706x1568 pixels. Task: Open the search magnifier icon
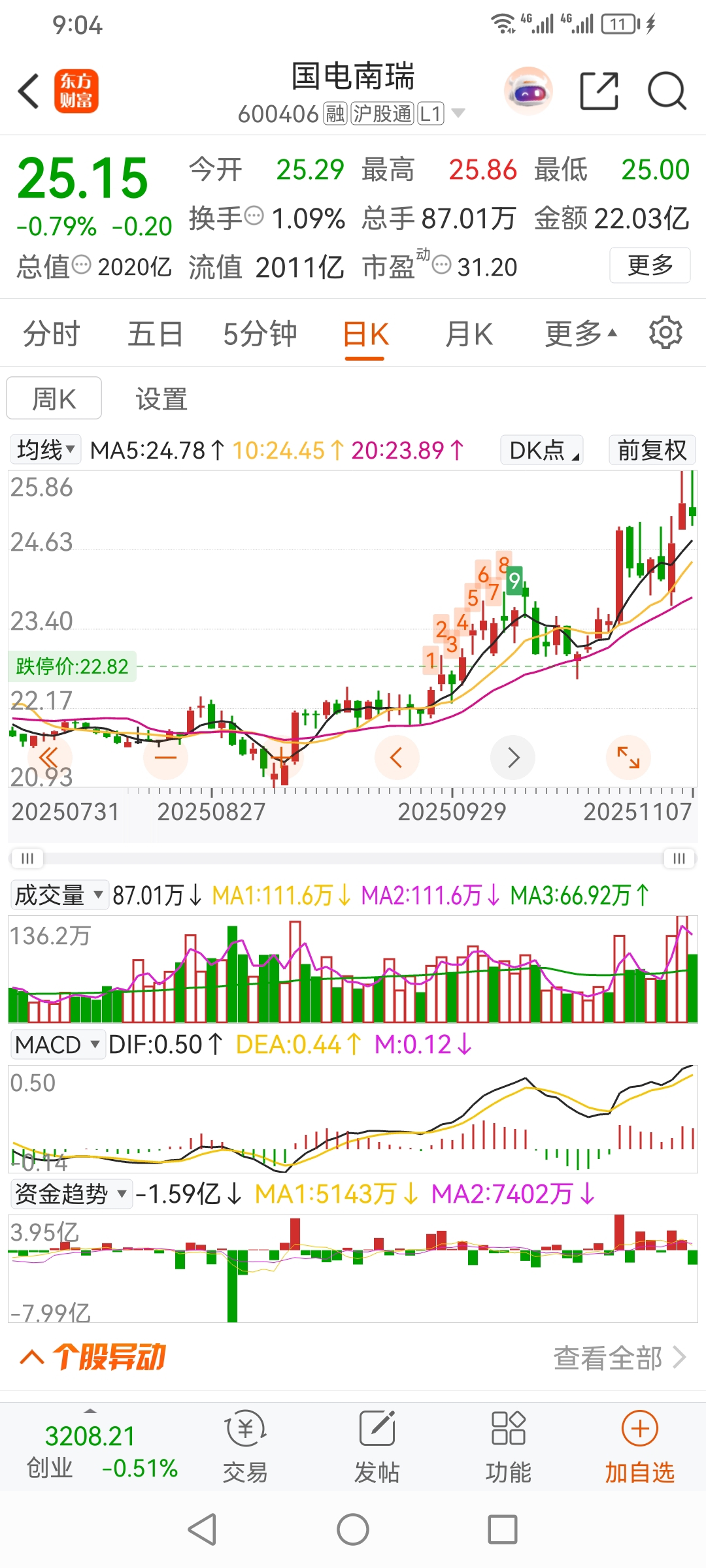tap(667, 91)
